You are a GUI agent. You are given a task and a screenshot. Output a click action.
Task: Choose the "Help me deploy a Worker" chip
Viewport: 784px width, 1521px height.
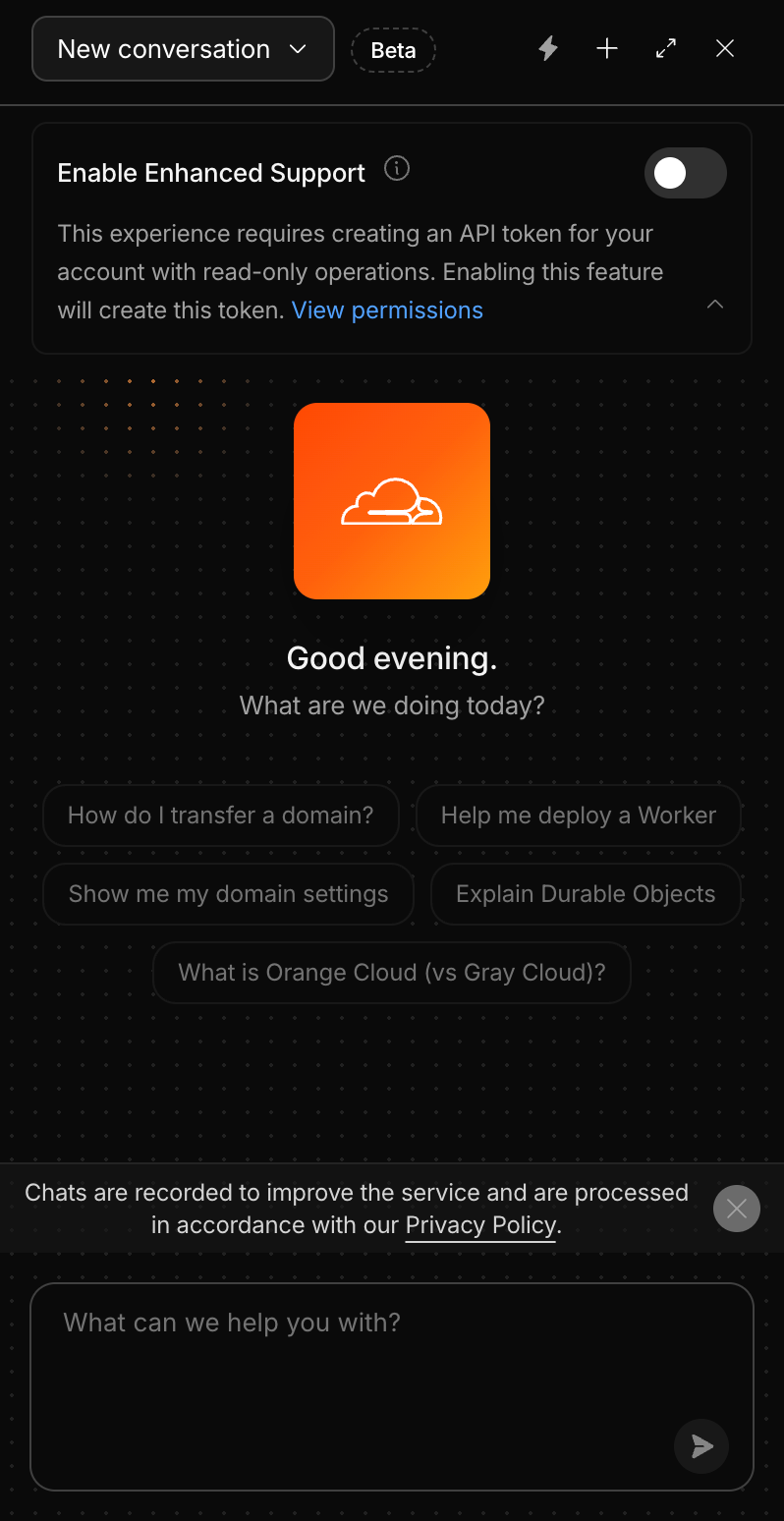(x=578, y=816)
